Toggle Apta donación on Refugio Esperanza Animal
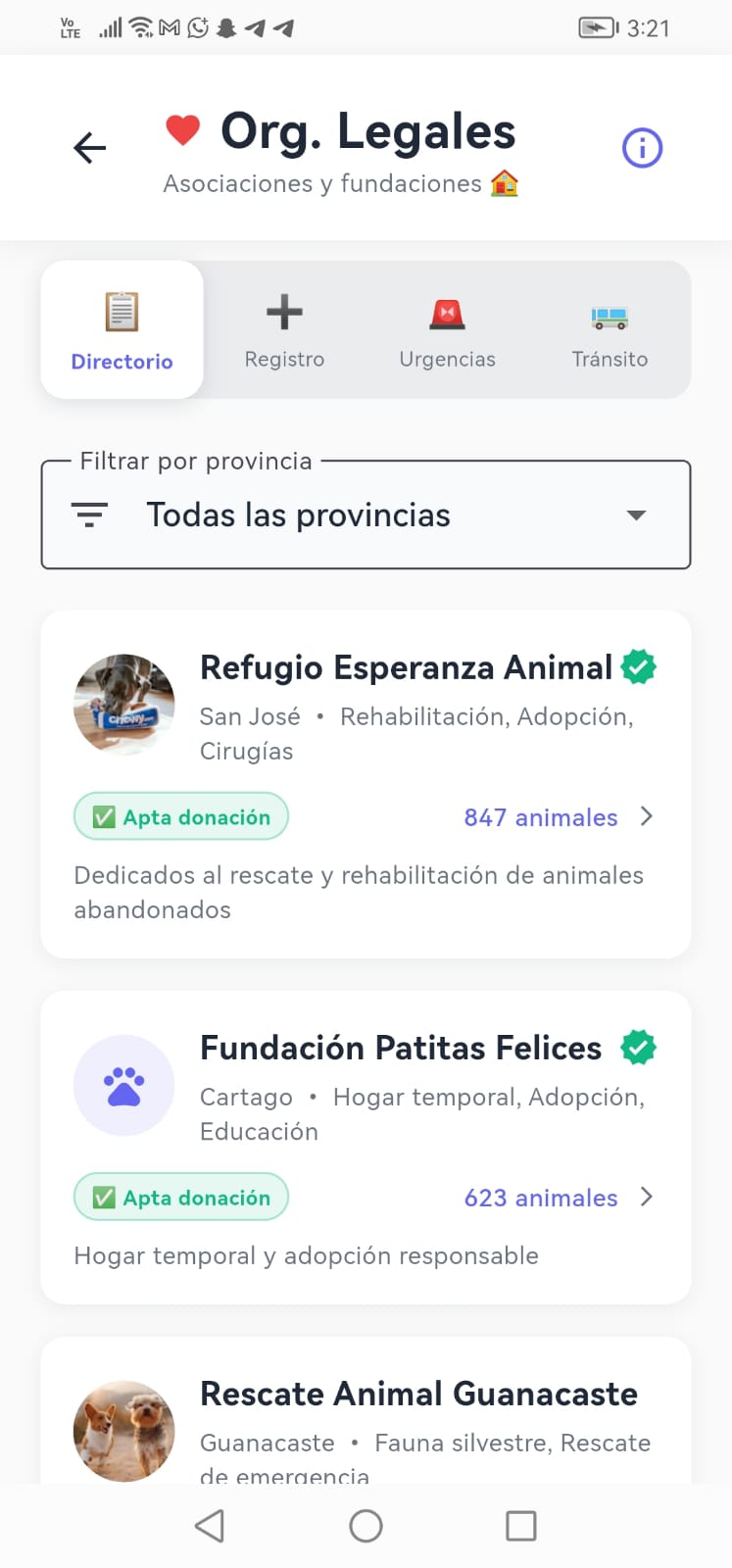732x1568 pixels. [x=180, y=815]
